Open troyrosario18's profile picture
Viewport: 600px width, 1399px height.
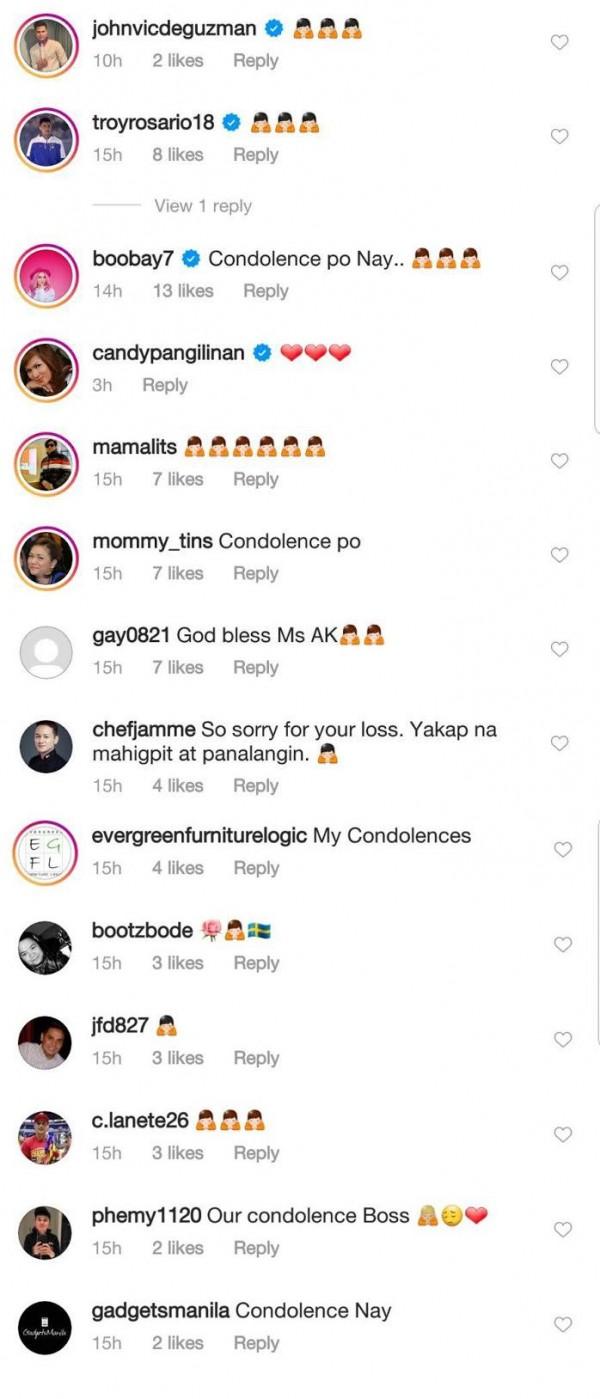pos(46,139)
